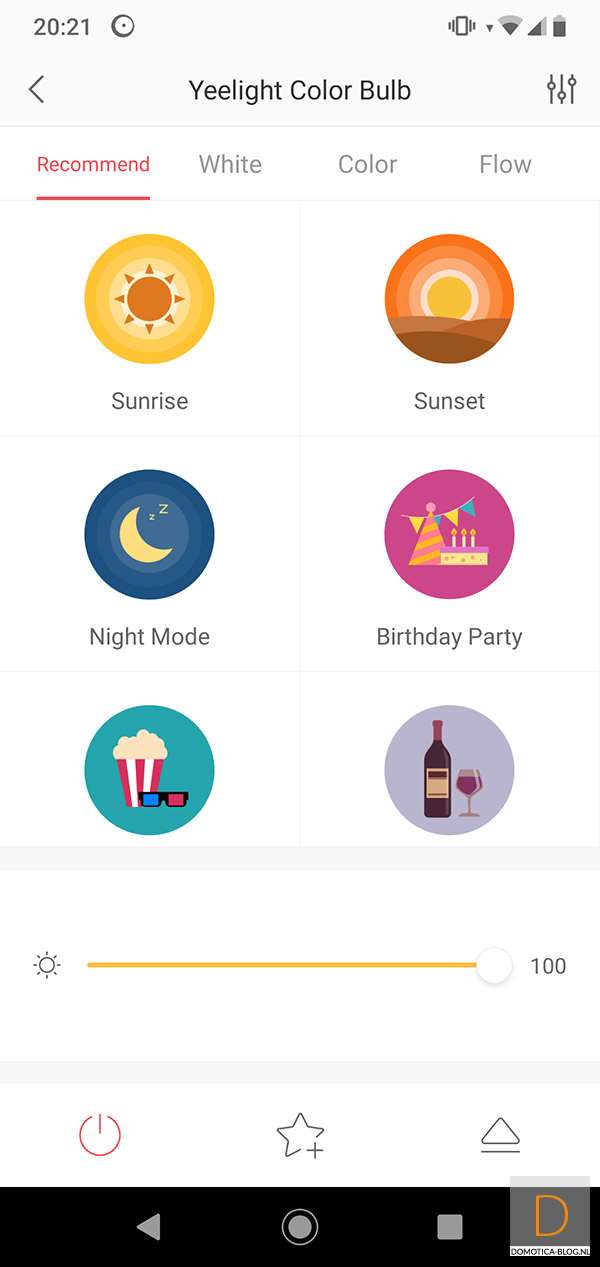Tap the system home button
This screenshot has width=600, height=1267.
pyautogui.click(x=300, y=1226)
